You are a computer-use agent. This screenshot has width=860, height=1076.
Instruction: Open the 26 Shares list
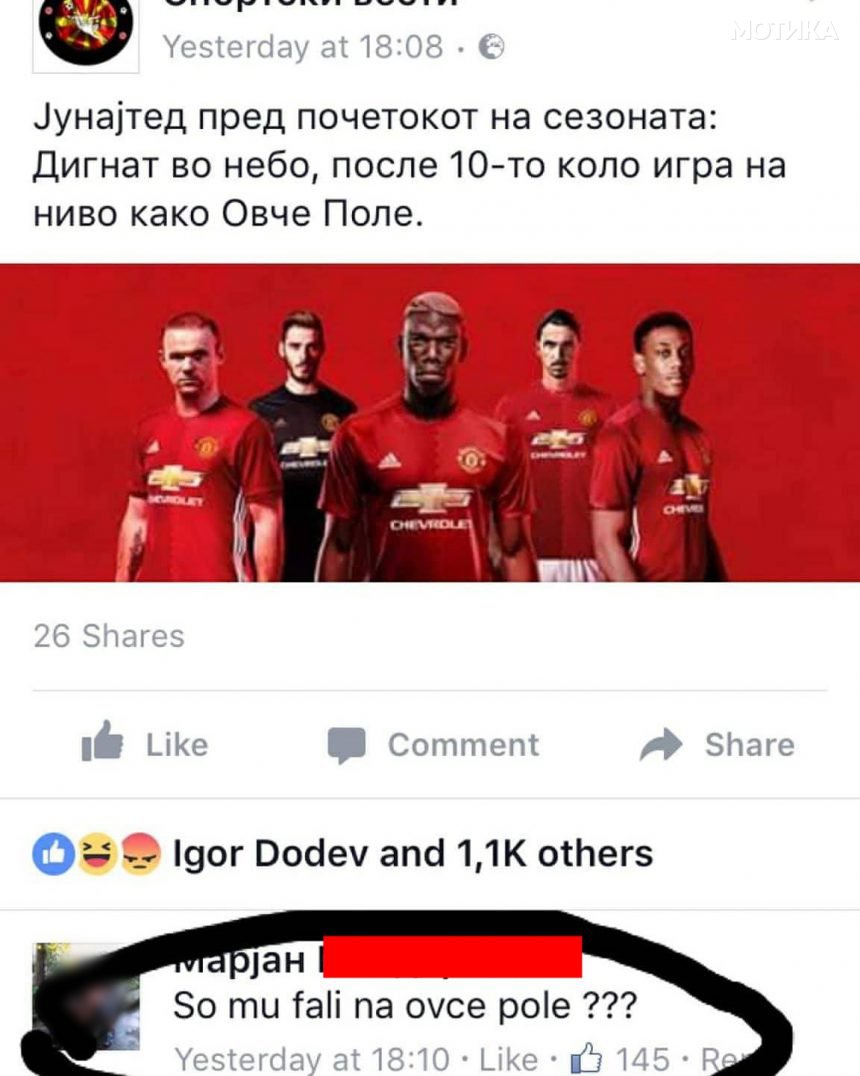[x=108, y=636]
